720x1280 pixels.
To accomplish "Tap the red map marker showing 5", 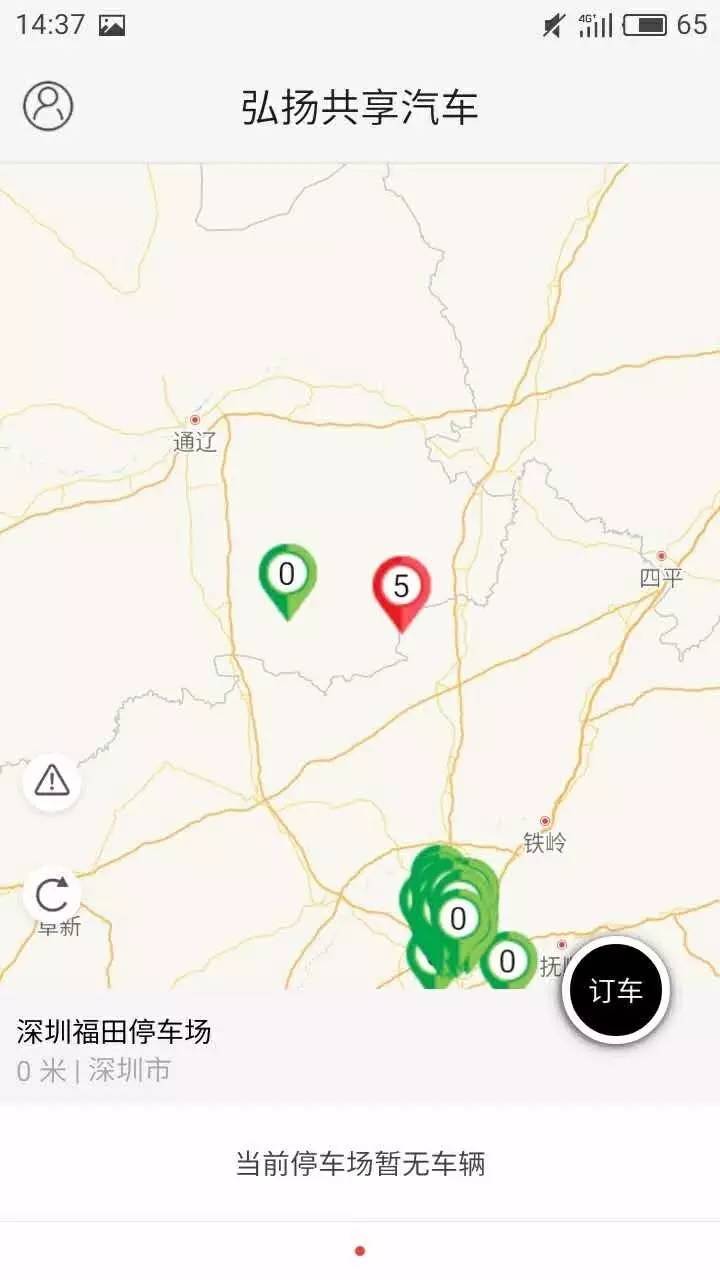I will [402, 588].
